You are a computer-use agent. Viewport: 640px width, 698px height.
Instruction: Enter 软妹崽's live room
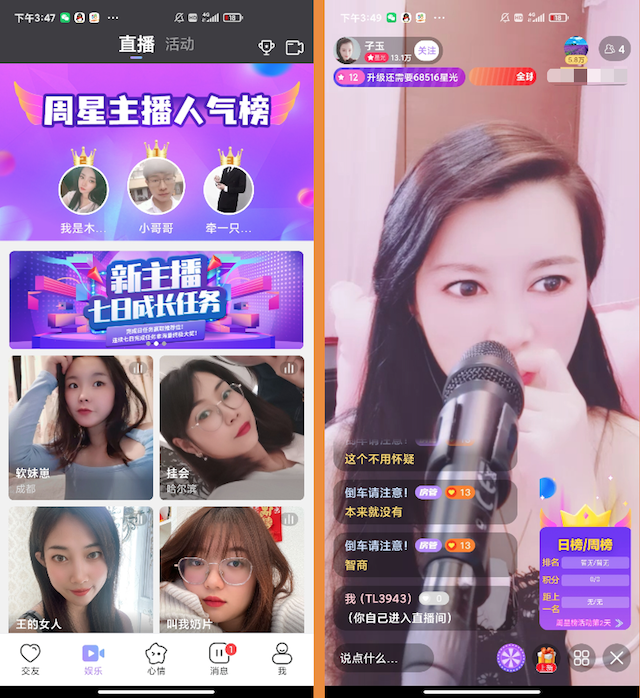pyautogui.click(x=81, y=427)
